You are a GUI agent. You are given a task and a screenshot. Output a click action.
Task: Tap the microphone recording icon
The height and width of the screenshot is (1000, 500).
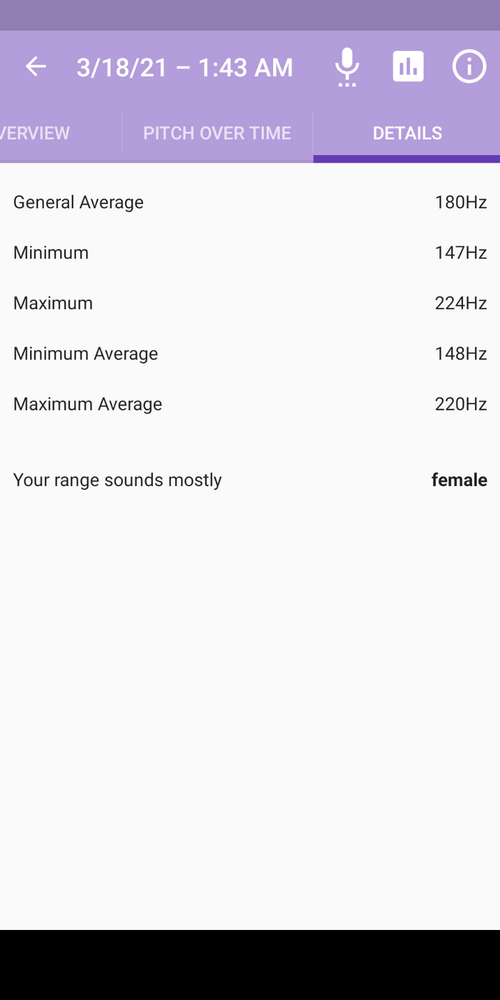point(347,67)
